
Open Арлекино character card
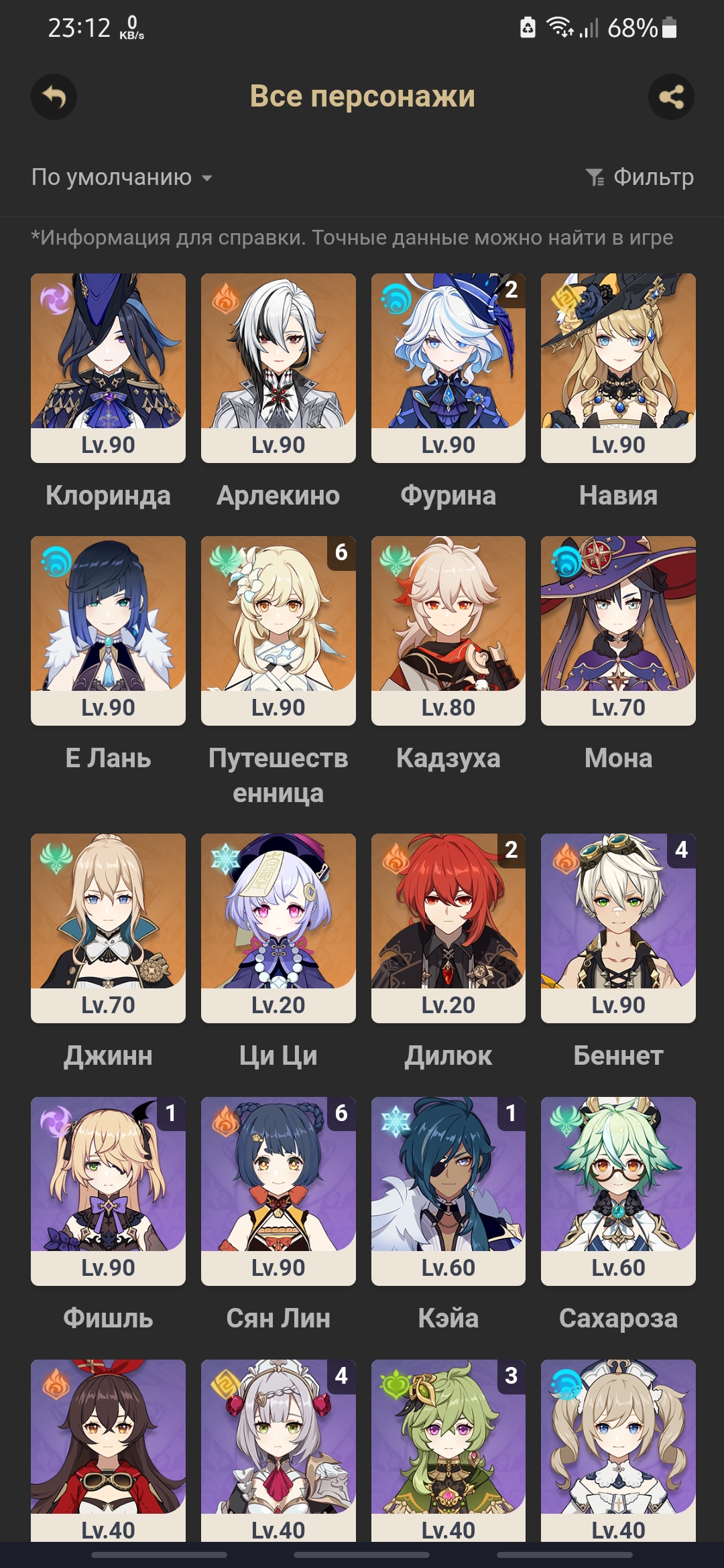(x=278, y=367)
